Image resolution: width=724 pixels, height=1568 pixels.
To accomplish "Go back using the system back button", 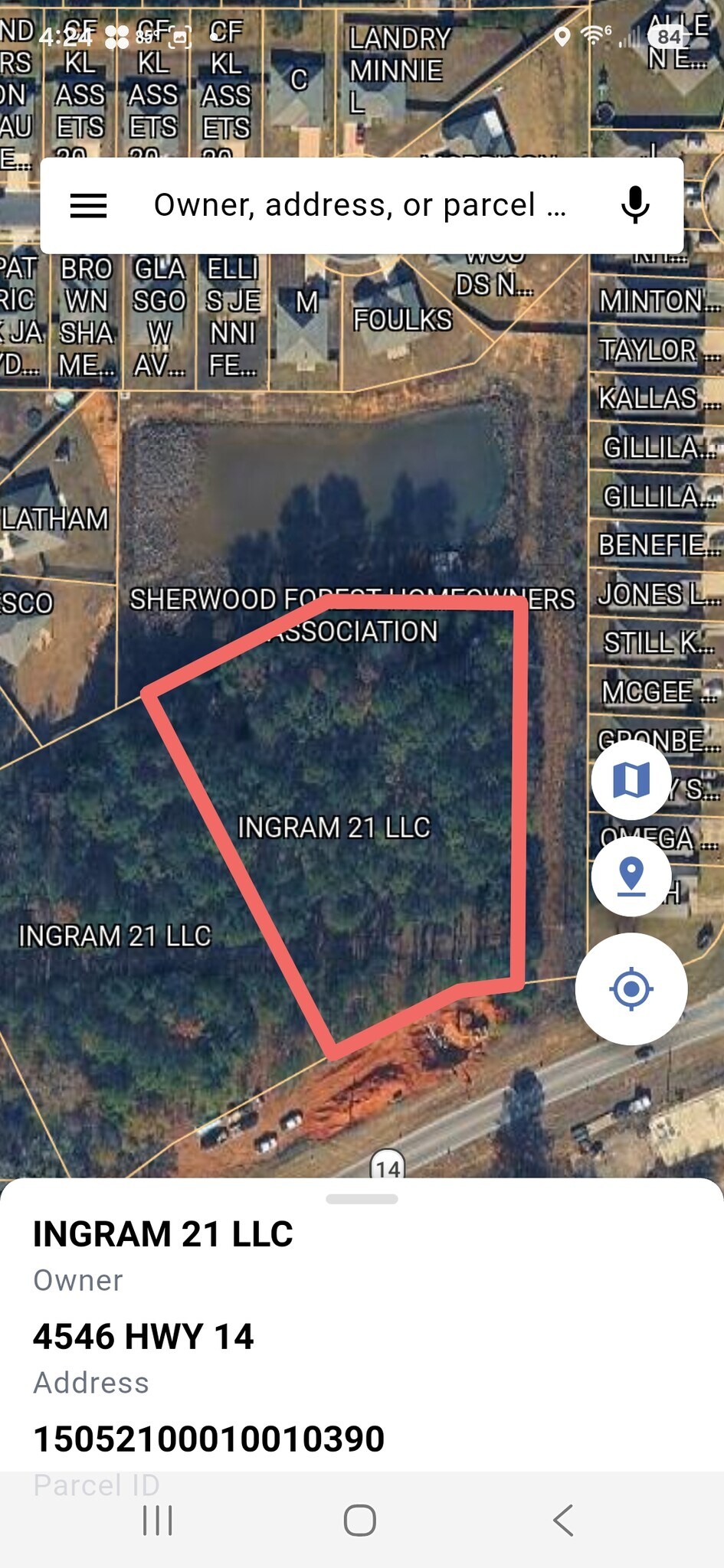I will point(563,1520).
